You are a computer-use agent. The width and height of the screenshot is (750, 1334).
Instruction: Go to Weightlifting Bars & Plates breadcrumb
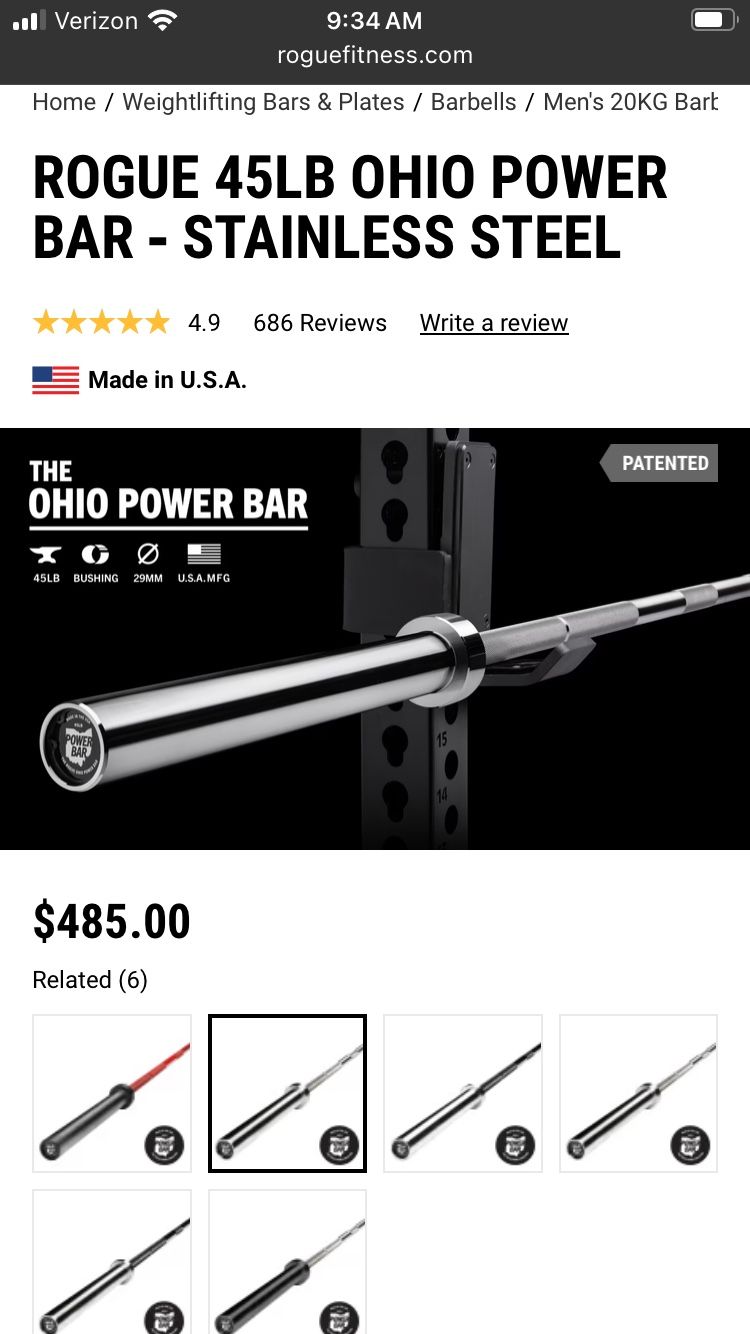[262, 102]
